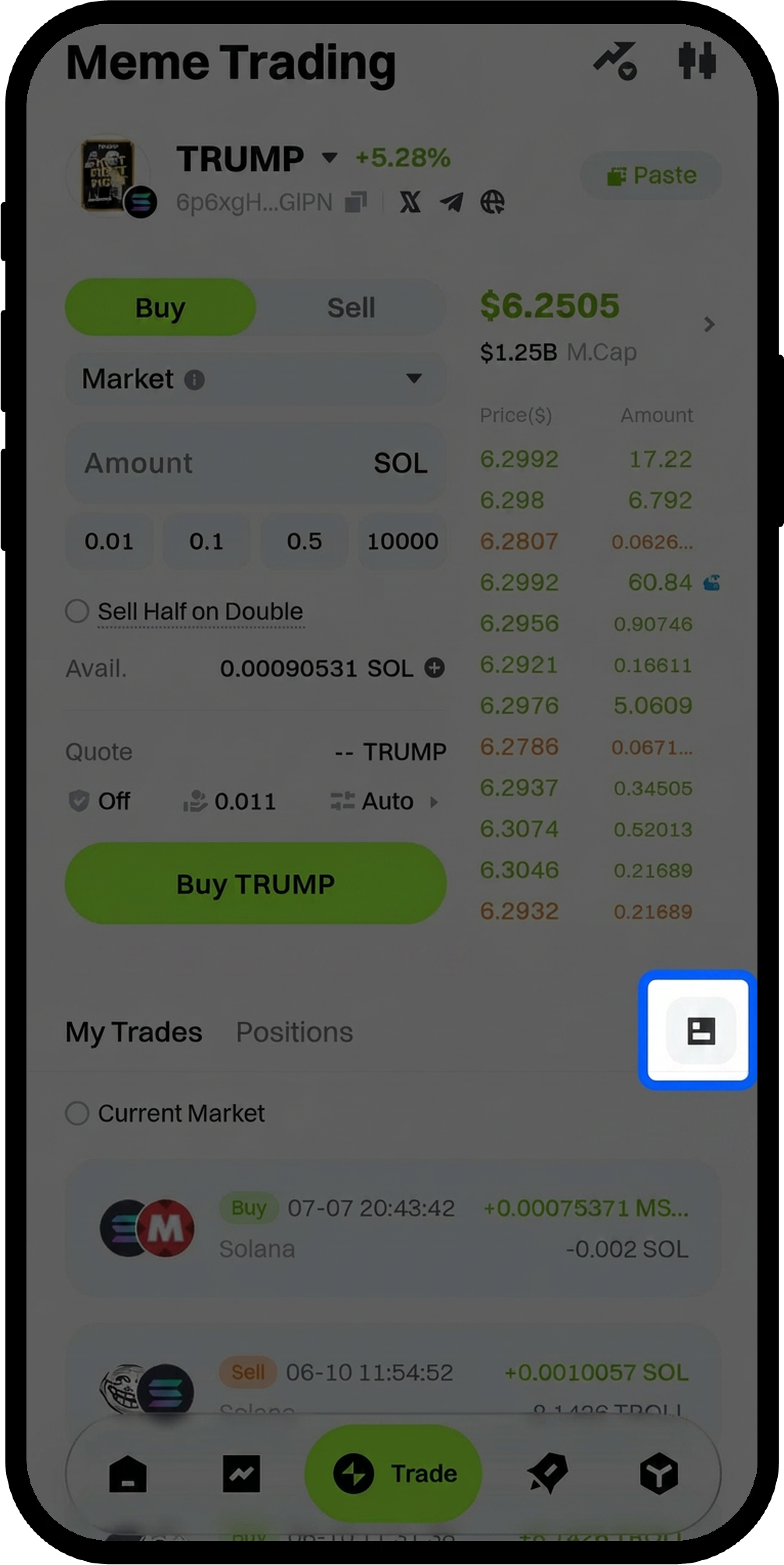Choose the 0.5 SOL preset amount
784x1565 pixels.
304,541
